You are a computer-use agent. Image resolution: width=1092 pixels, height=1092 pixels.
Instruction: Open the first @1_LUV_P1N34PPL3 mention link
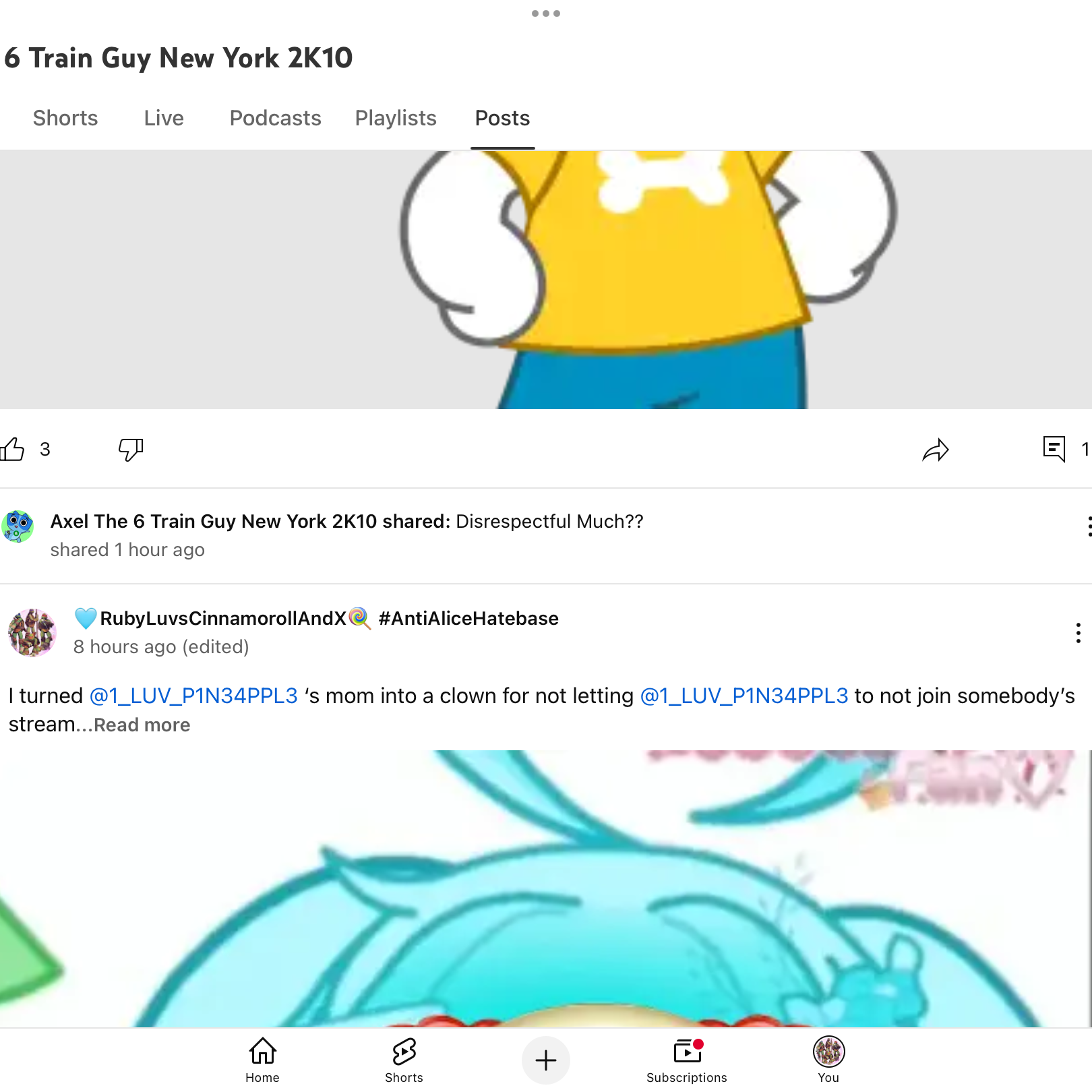(x=193, y=696)
